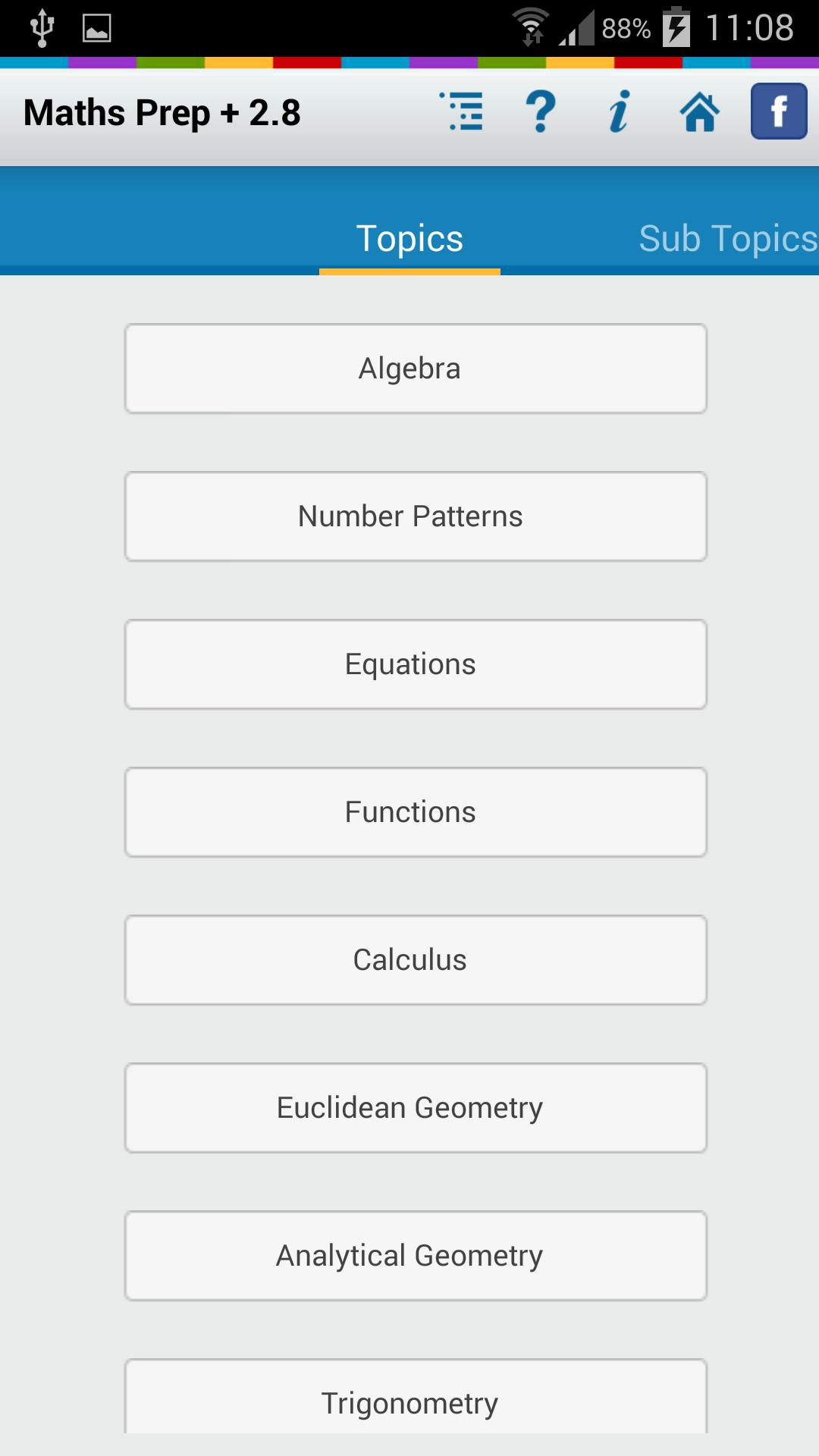Screen dimensions: 819x1456
Task: Open the topics list icon
Action: click(x=463, y=111)
